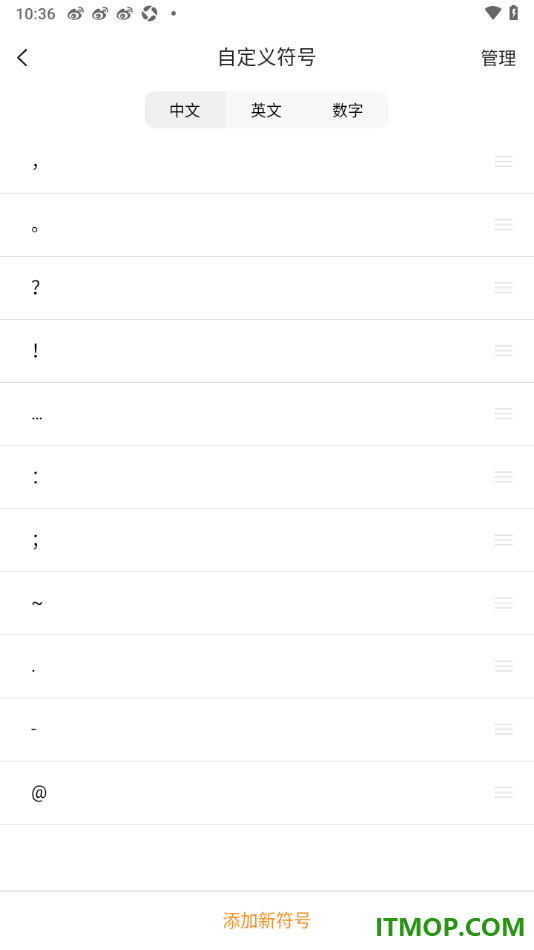This screenshot has height=950, width=534.
Task: Tap the question mark symbol row
Action: point(267,288)
